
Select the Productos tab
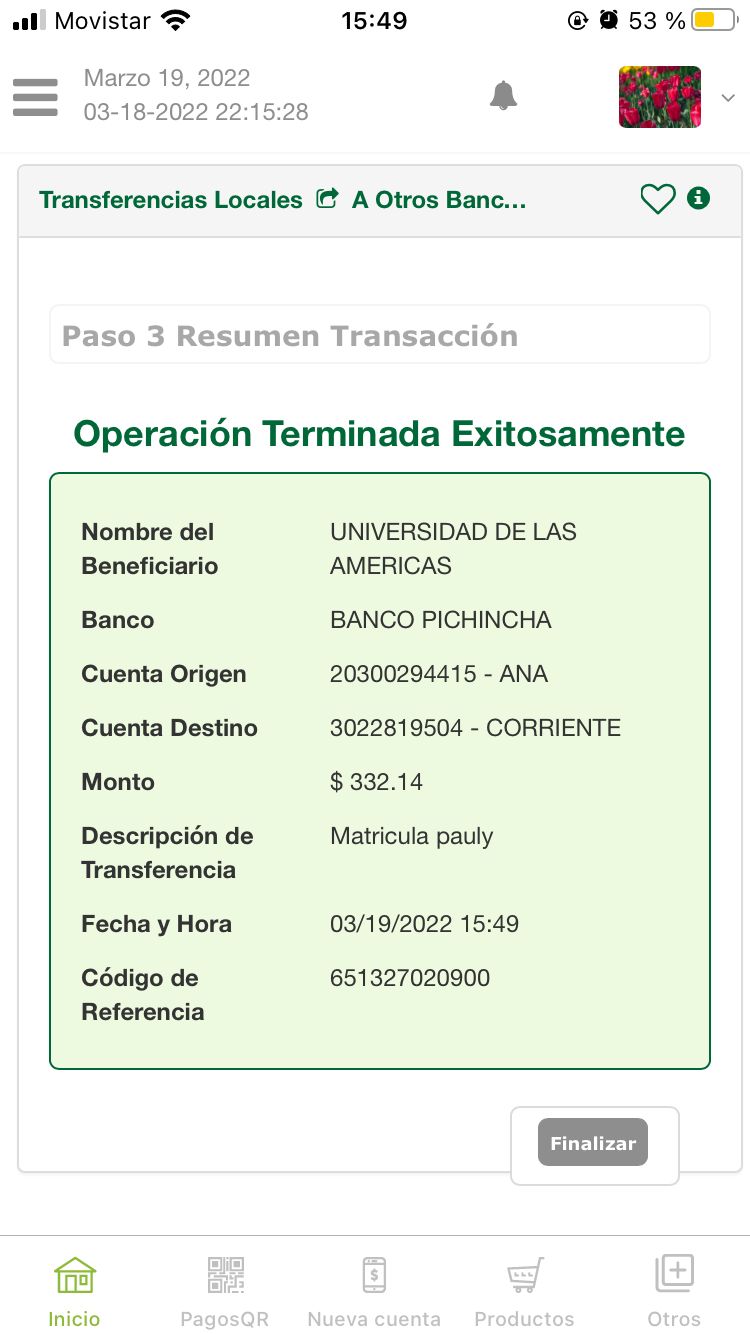[524, 1291]
